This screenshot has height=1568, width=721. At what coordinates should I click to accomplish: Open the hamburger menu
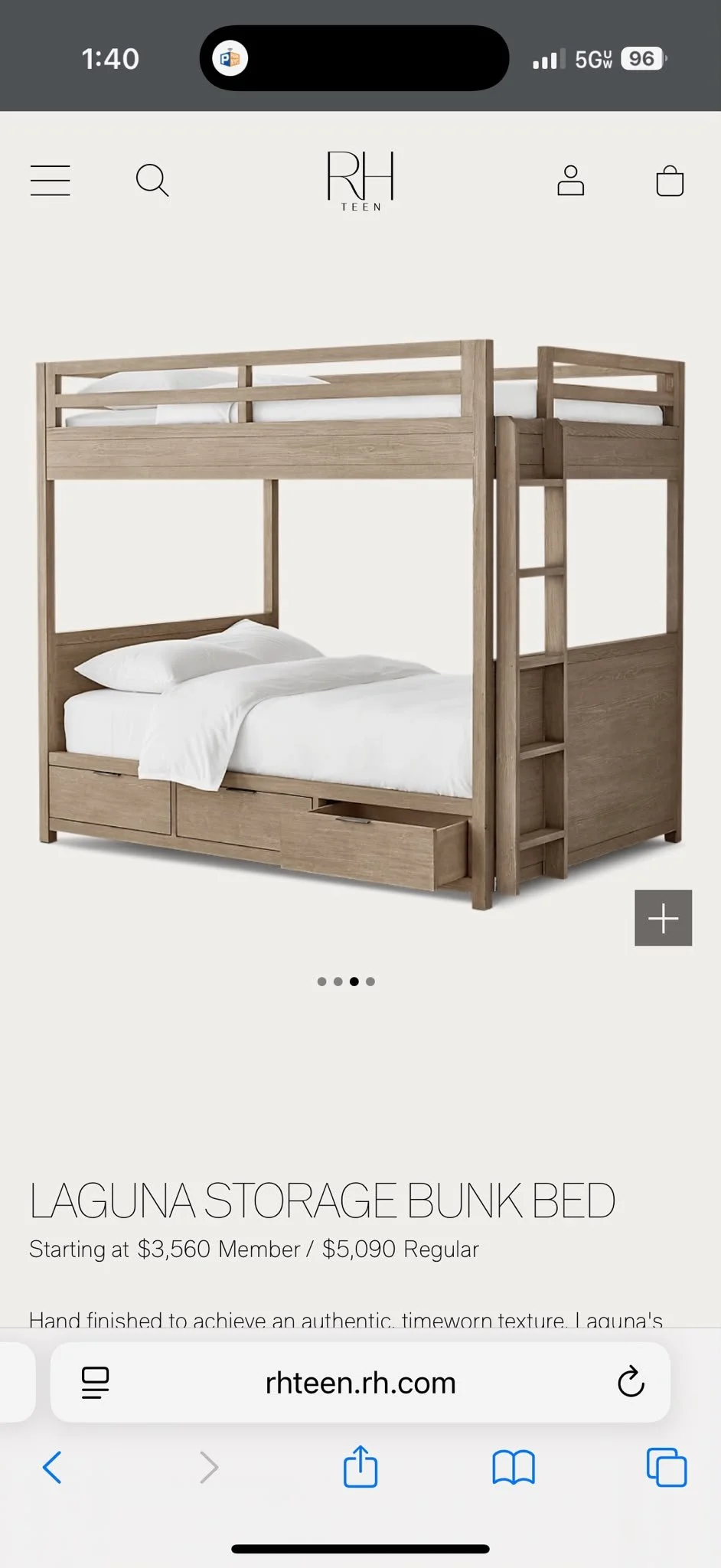click(51, 181)
